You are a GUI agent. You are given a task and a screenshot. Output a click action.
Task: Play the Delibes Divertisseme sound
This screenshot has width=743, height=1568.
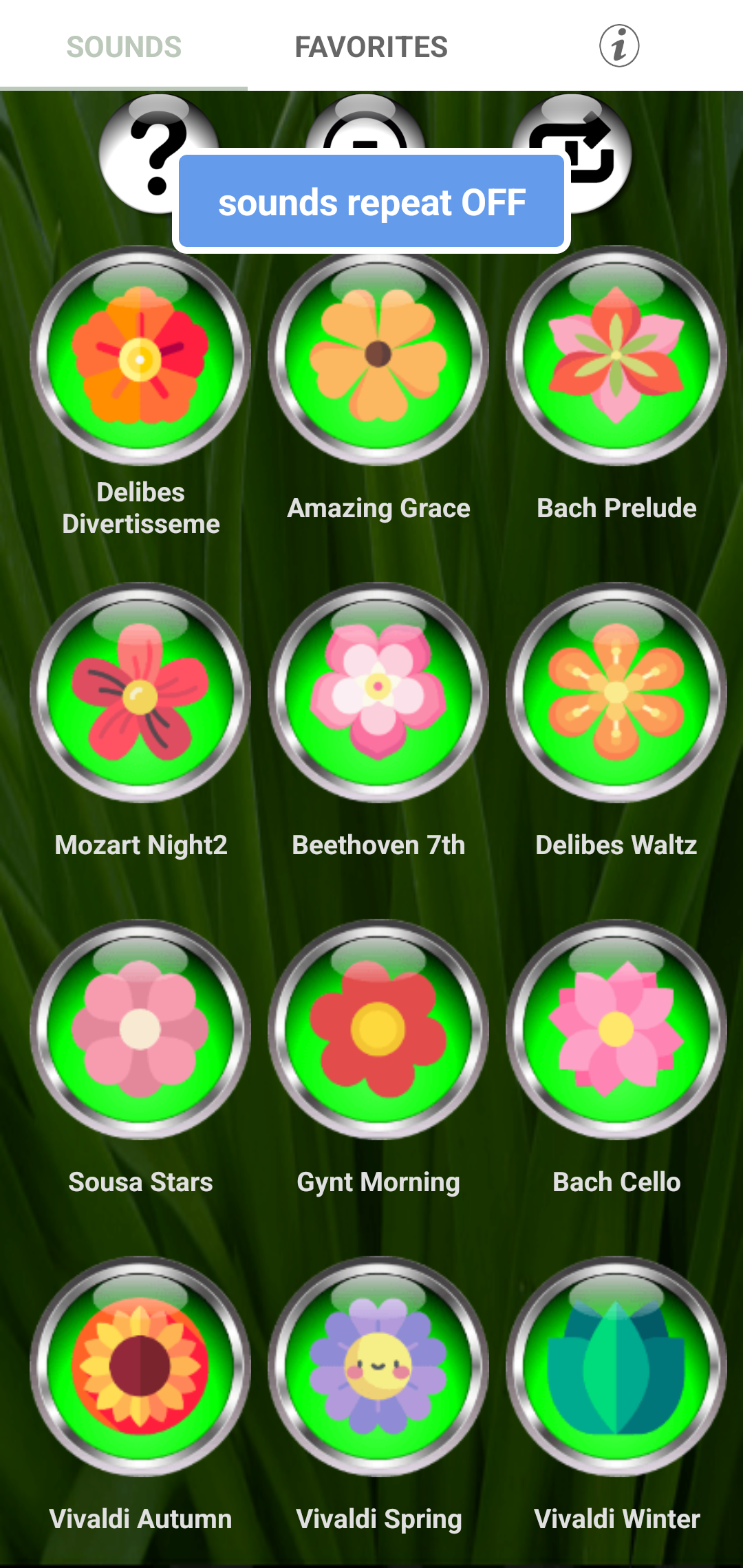[x=140, y=356]
